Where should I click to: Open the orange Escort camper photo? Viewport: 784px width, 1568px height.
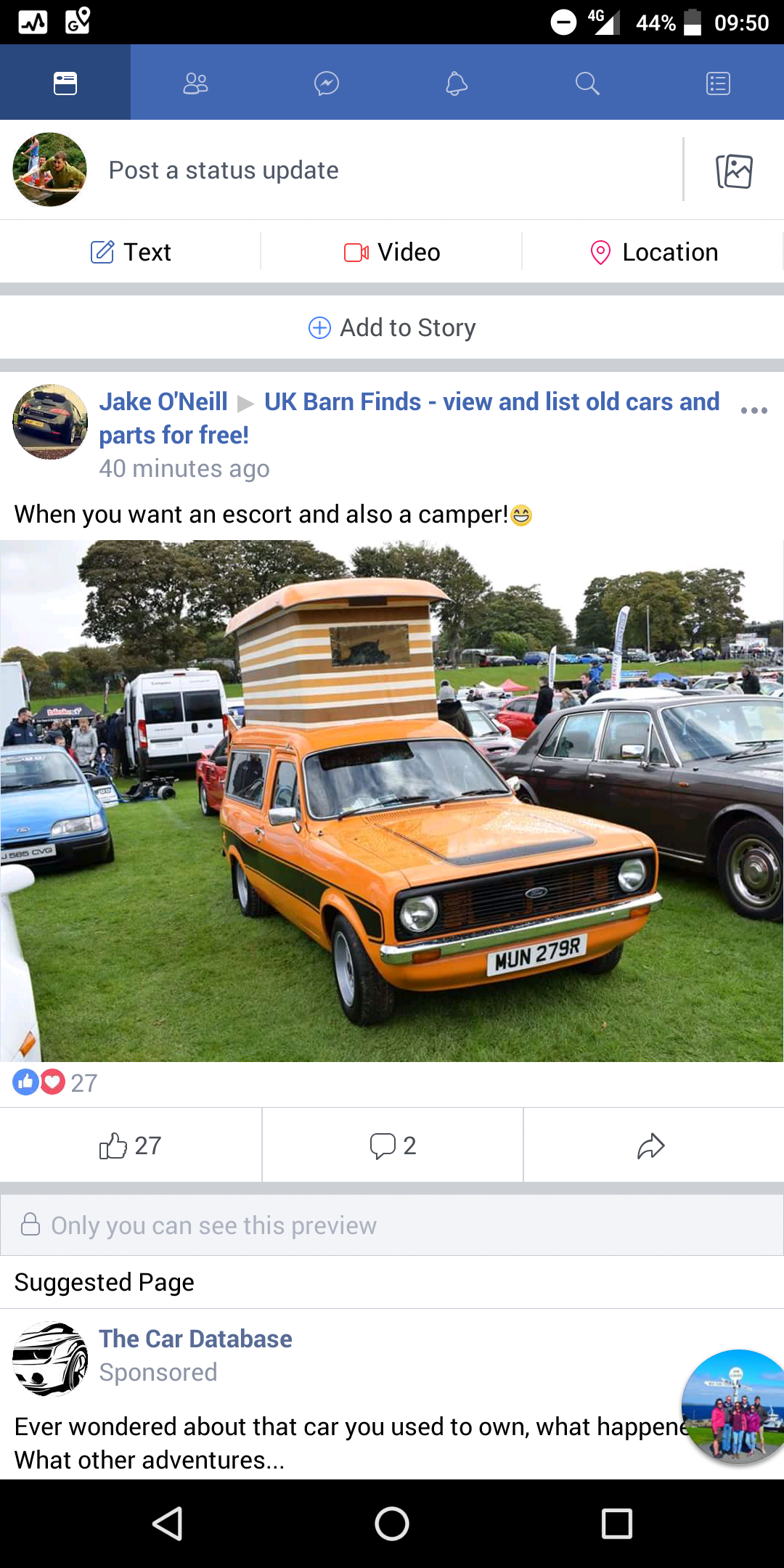pyautogui.click(x=392, y=800)
